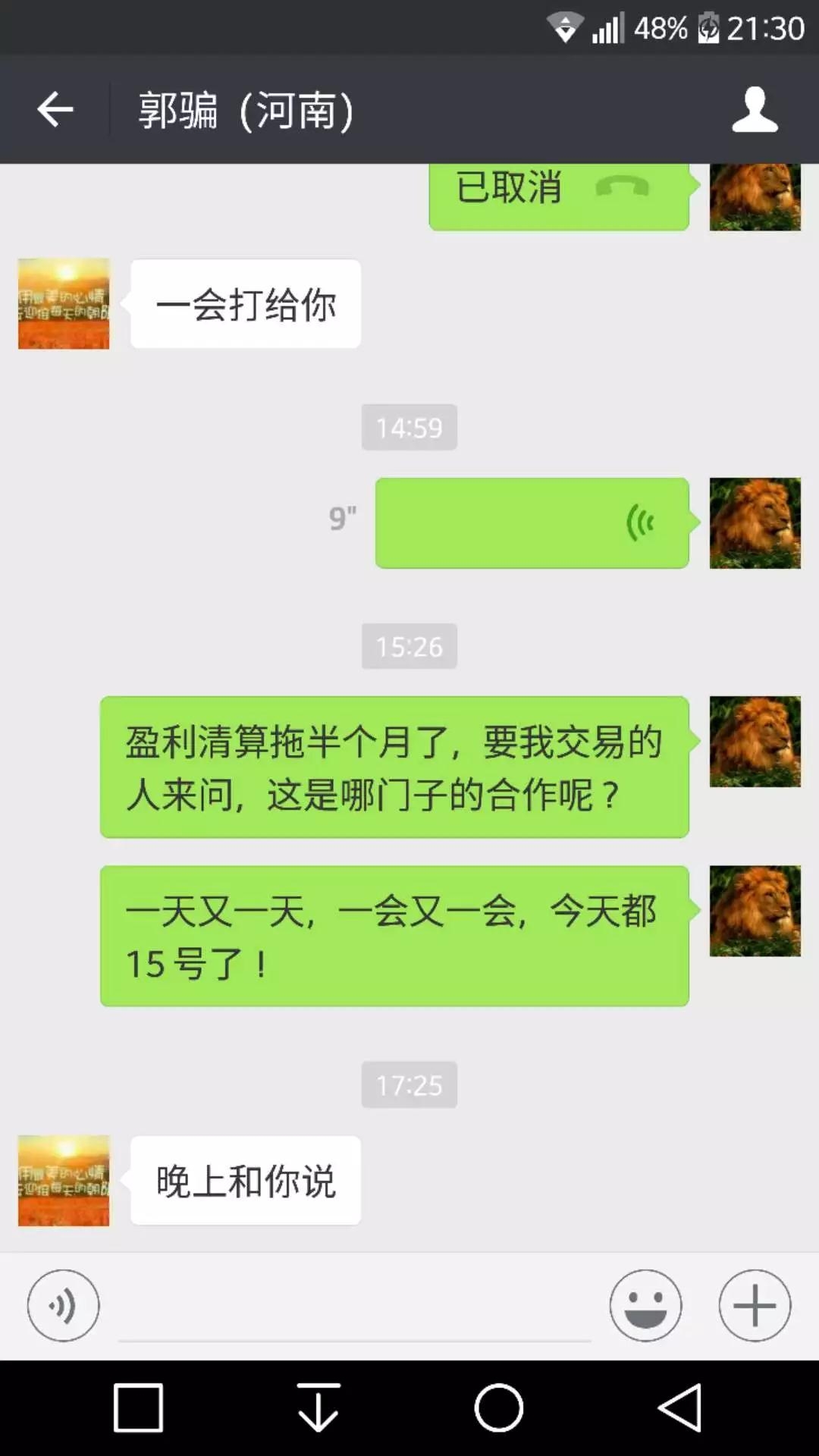This screenshot has height=1456, width=819.
Task: Play the 9-second voice message
Action: pos(532,522)
